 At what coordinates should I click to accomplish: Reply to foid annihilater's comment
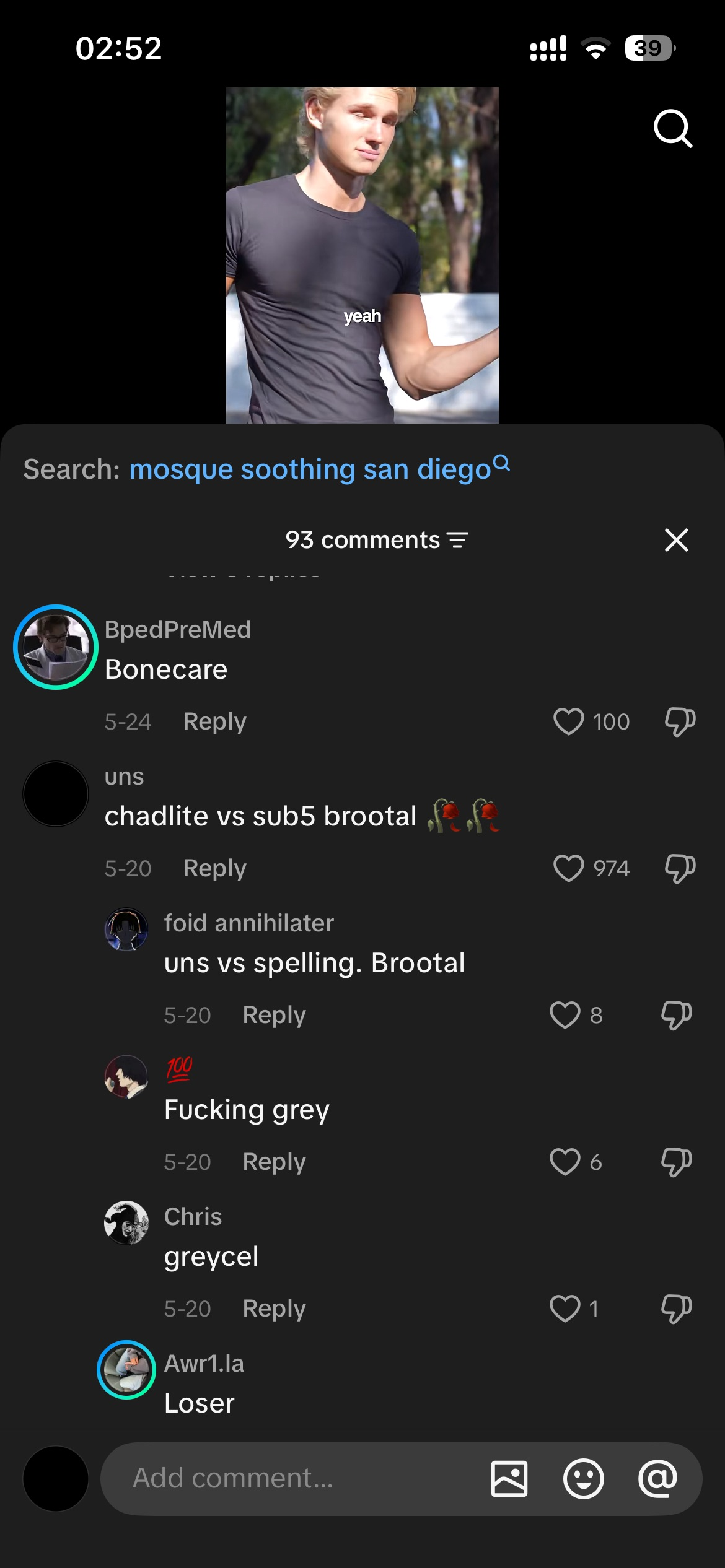tap(274, 1015)
